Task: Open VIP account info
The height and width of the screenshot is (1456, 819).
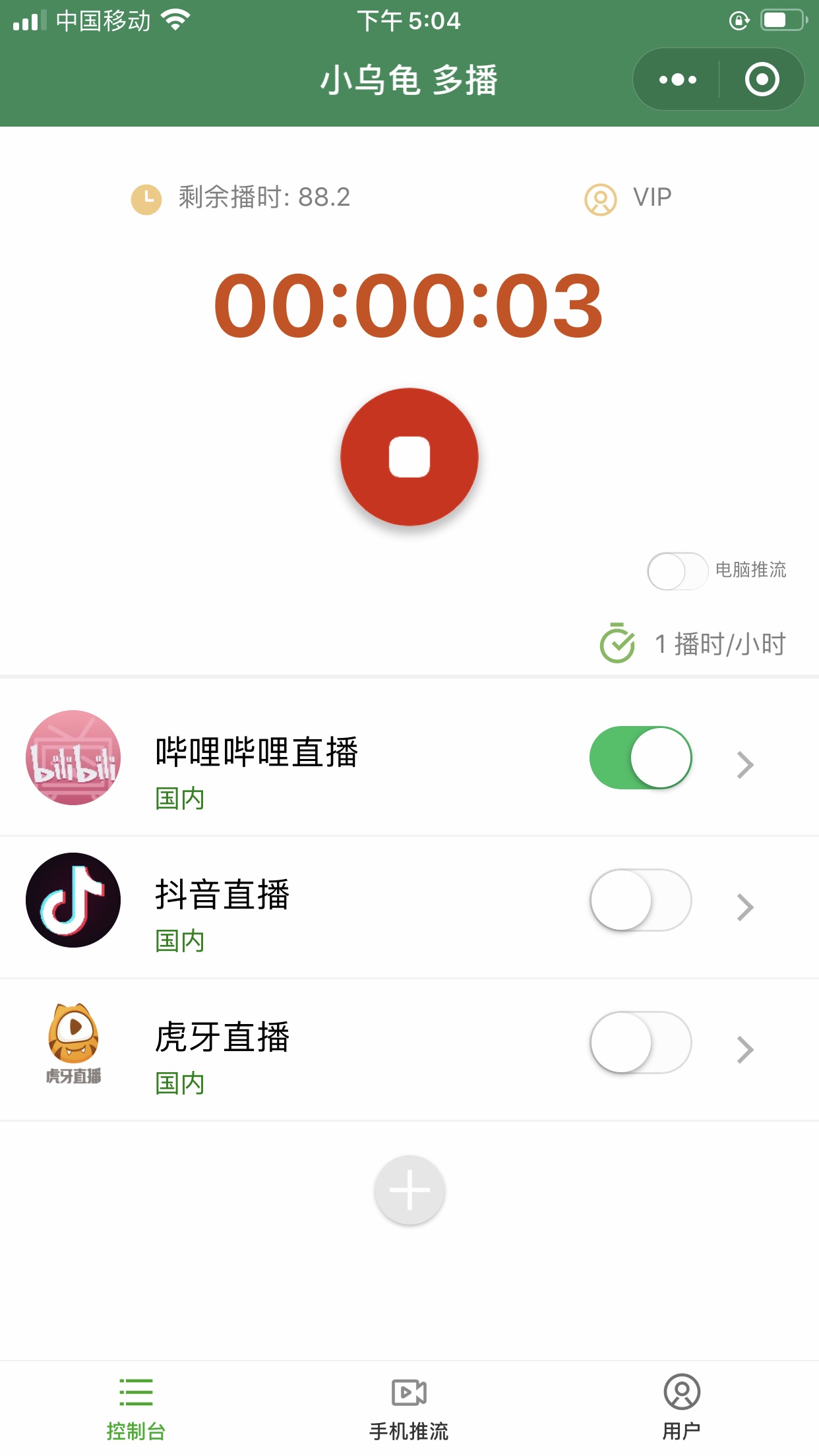Action: [x=628, y=198]
